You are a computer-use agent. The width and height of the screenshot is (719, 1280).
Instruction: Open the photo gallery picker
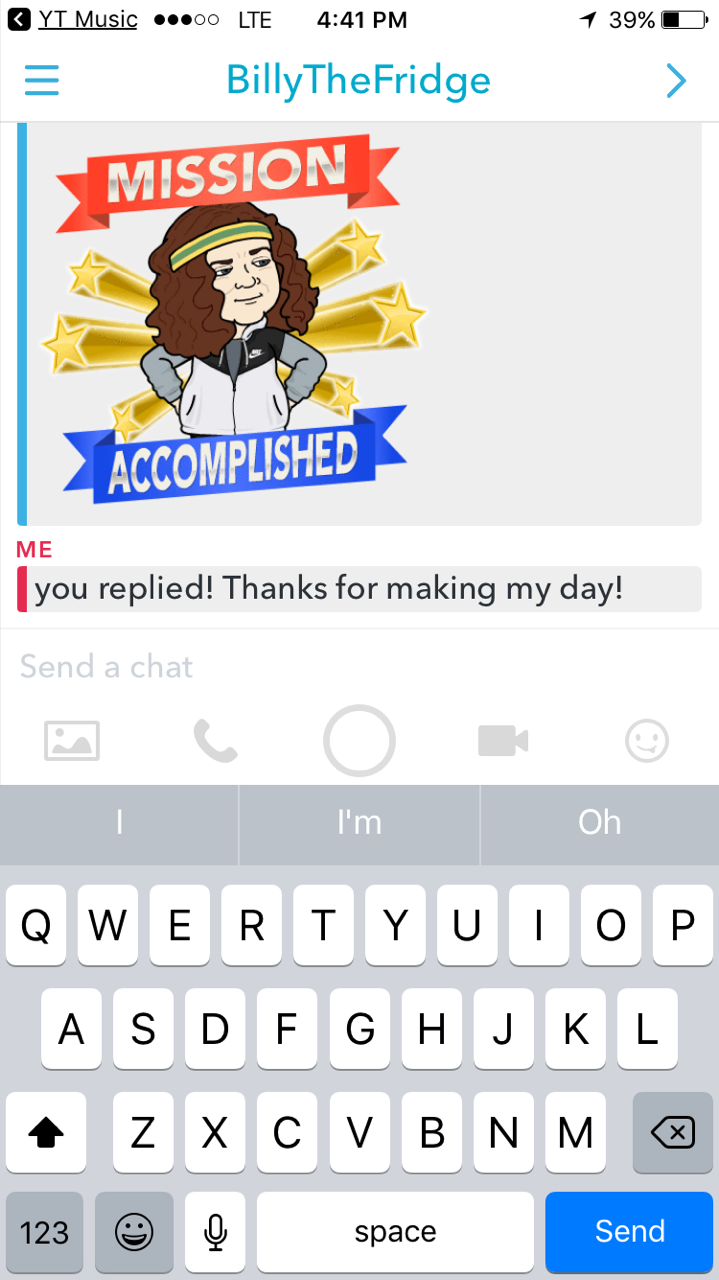click(72, 741)
